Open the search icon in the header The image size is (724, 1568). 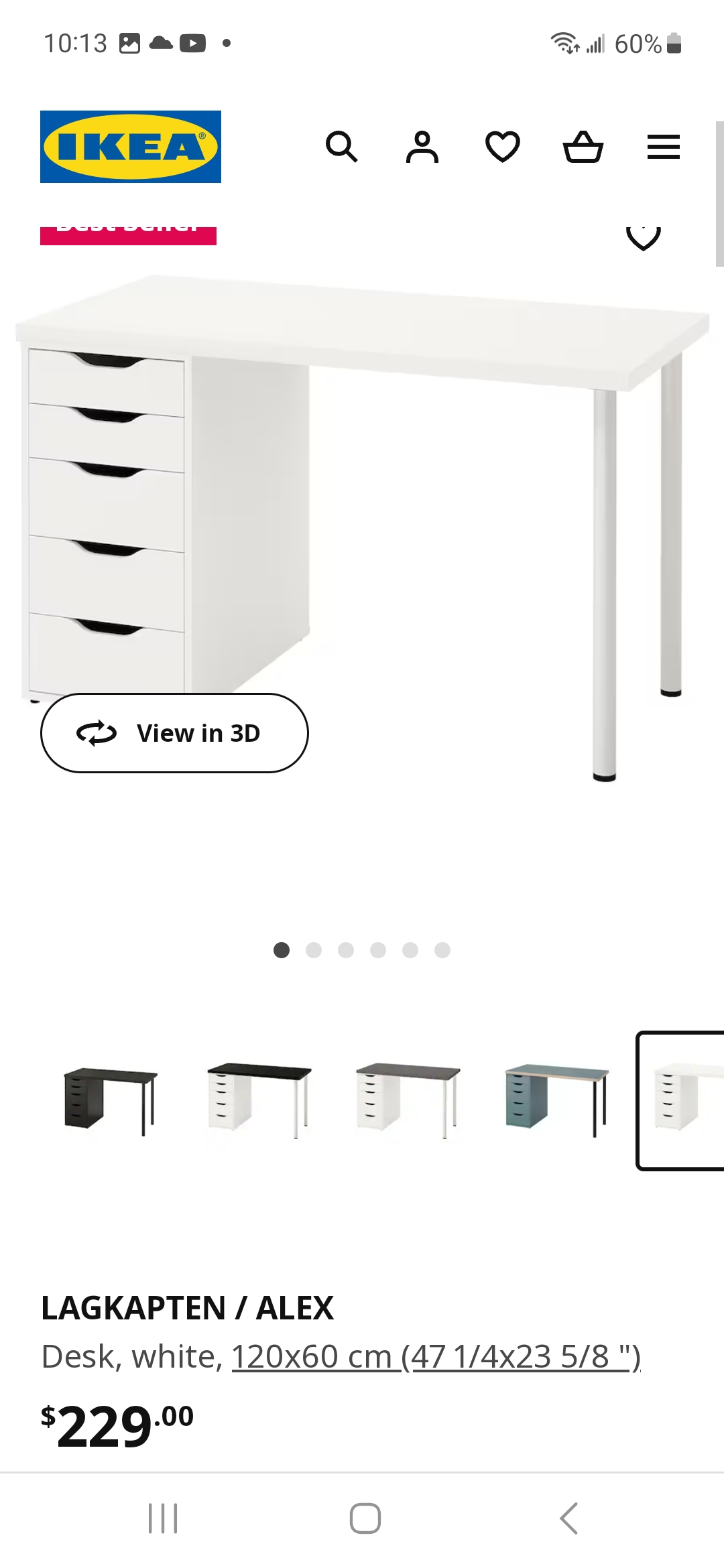coord(341,147)
